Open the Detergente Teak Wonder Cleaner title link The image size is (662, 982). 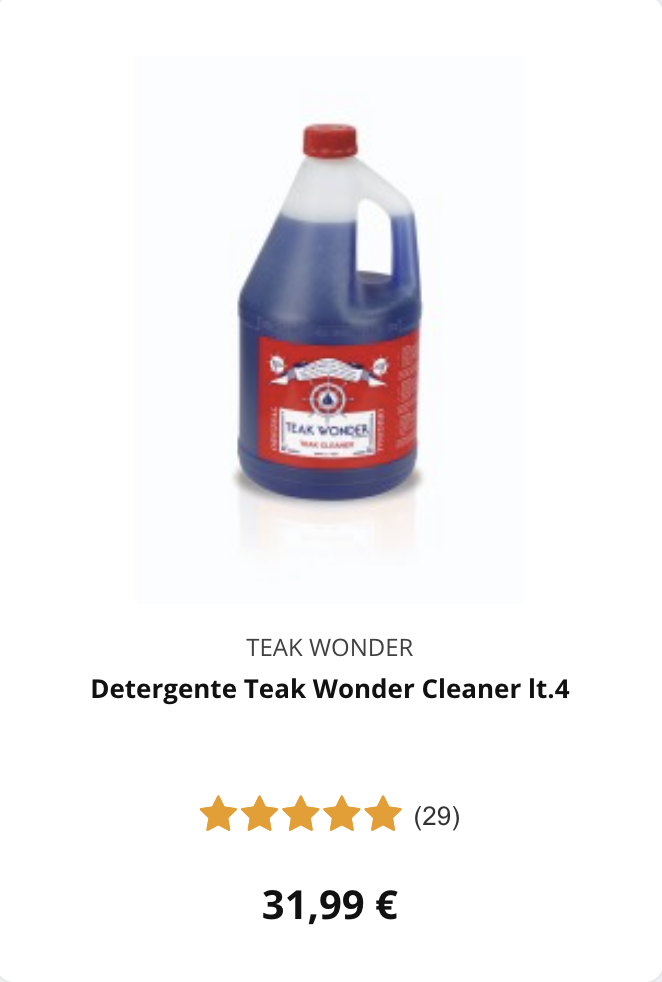point(330,689)
